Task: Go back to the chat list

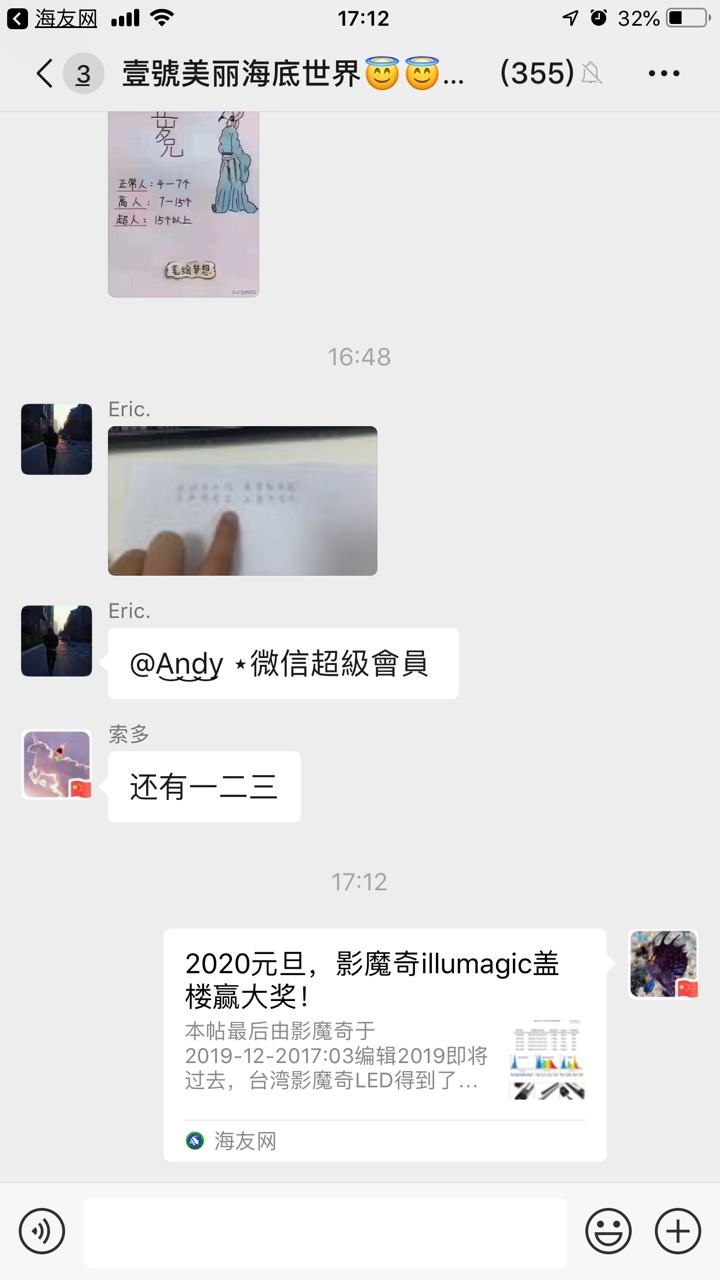Action: (x=45, y=73)
